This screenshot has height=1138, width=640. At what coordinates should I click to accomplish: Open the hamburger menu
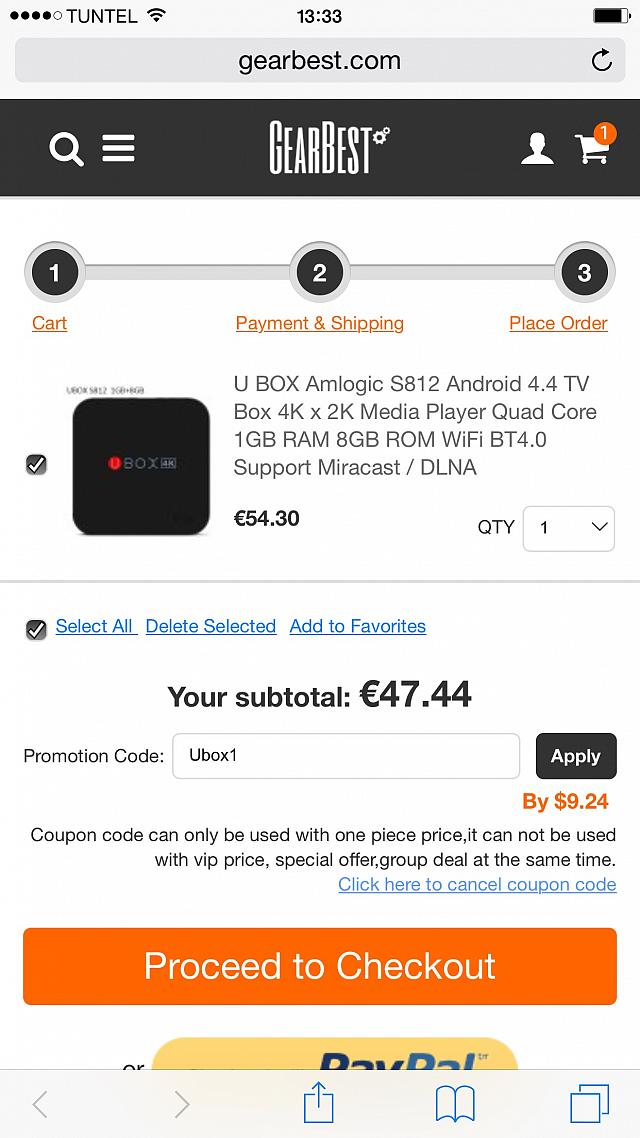point(118,149)
